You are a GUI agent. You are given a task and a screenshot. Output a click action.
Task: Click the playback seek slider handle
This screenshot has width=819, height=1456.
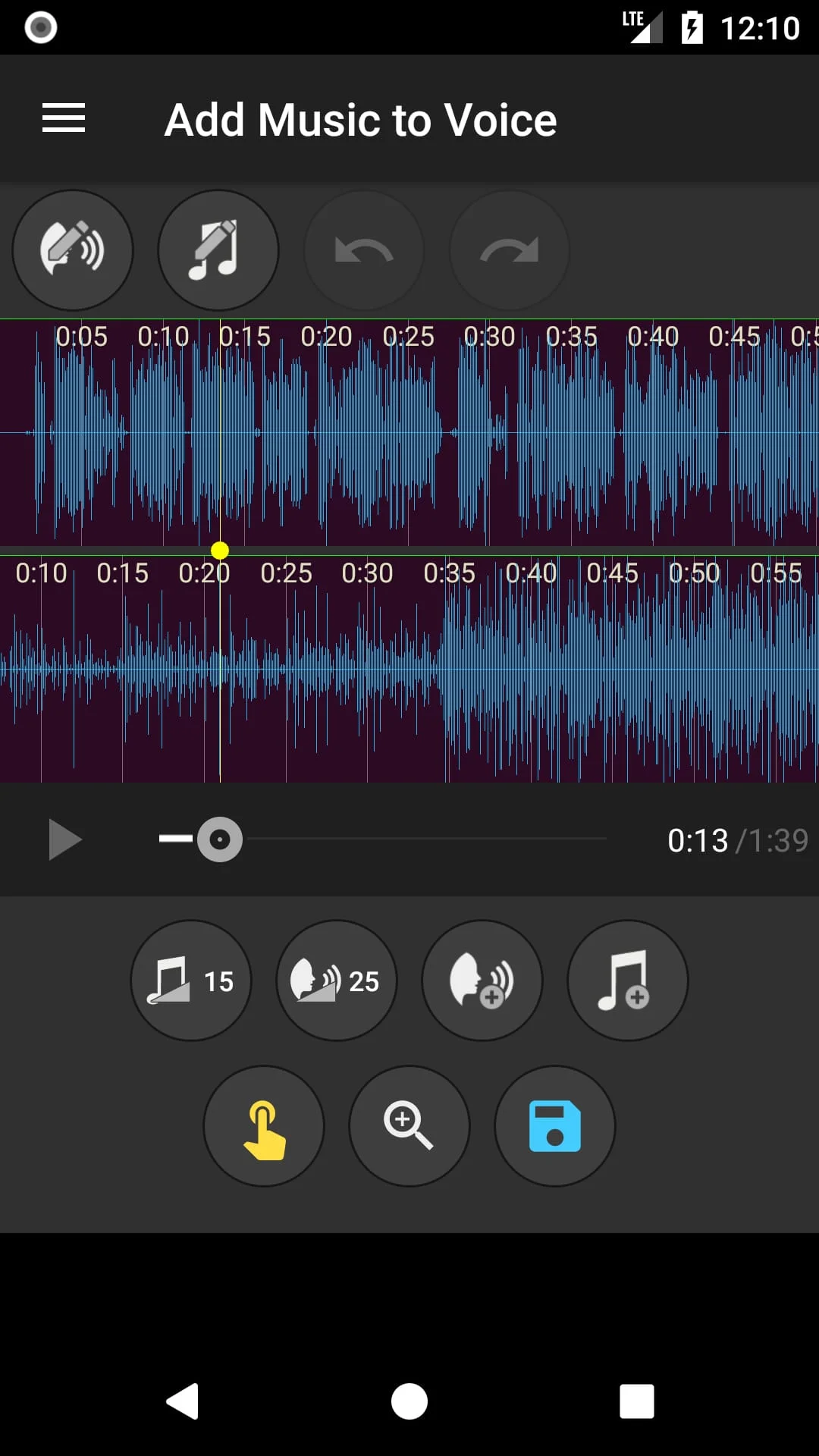coord(219,839)
